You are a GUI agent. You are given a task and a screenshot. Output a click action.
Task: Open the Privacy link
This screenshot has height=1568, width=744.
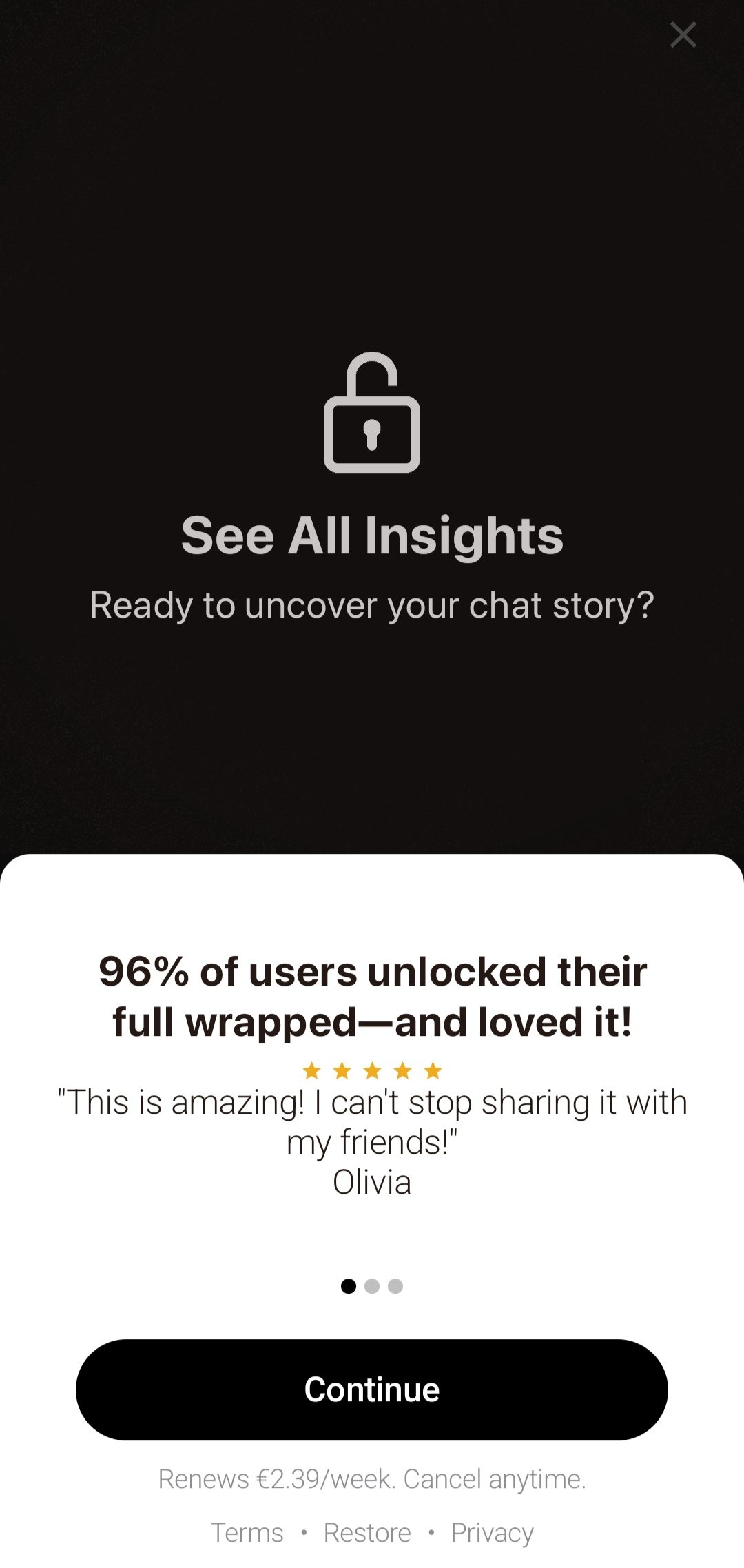[x=492, y=1532]
